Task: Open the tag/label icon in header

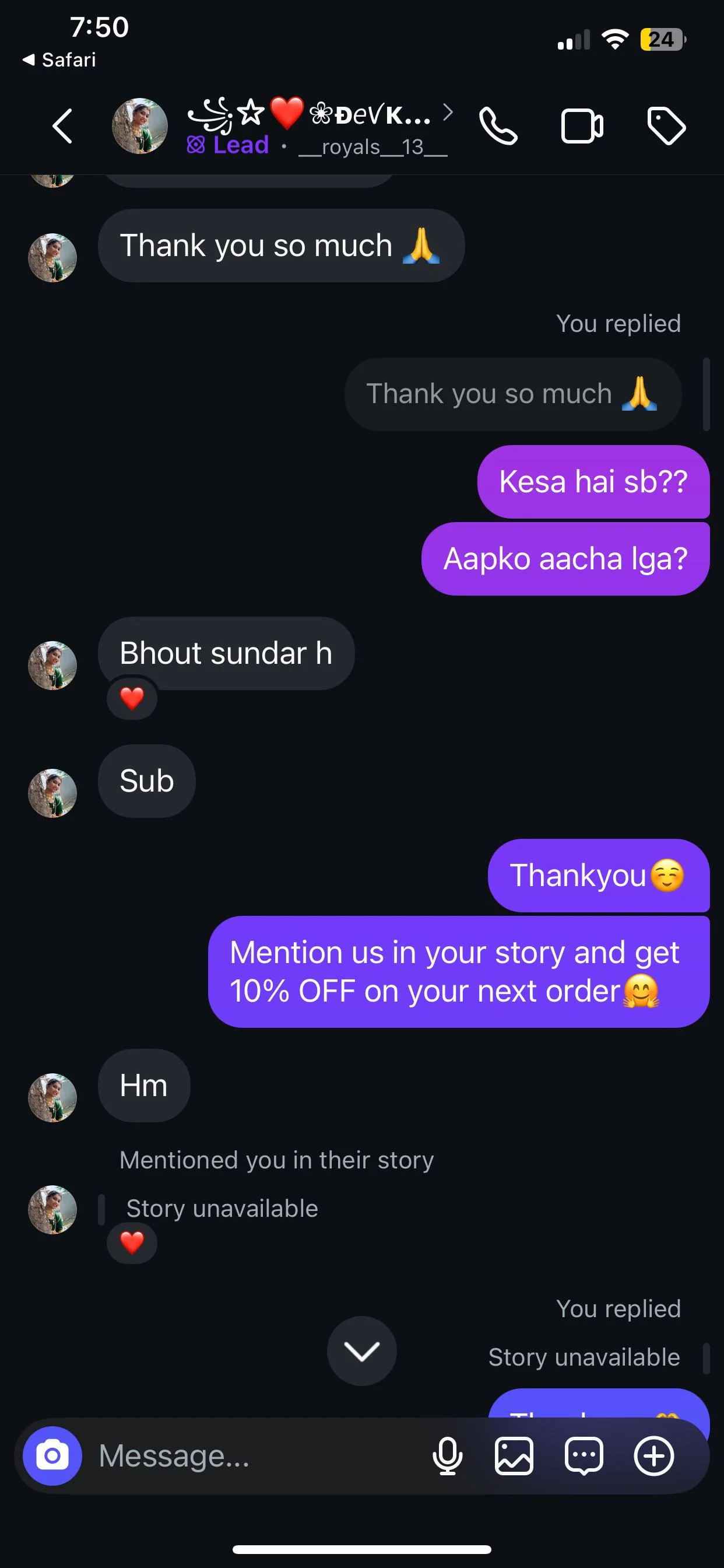Action: coord(667,126)
